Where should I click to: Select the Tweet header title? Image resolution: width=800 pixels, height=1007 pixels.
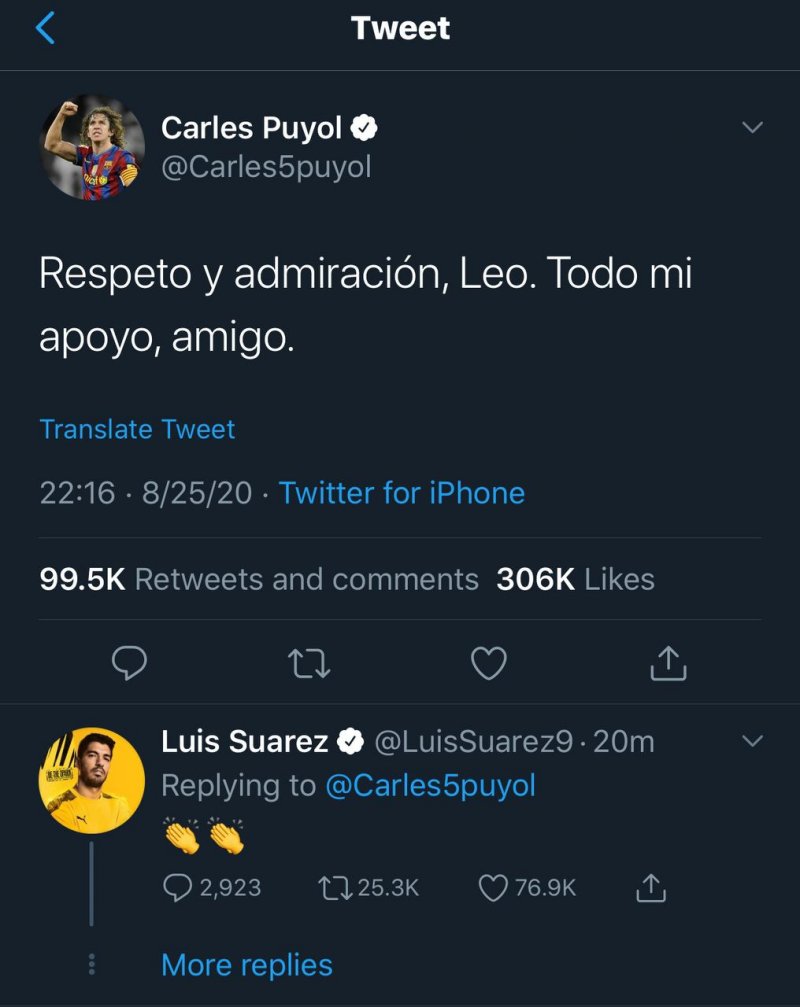click(x=399, y=28)
